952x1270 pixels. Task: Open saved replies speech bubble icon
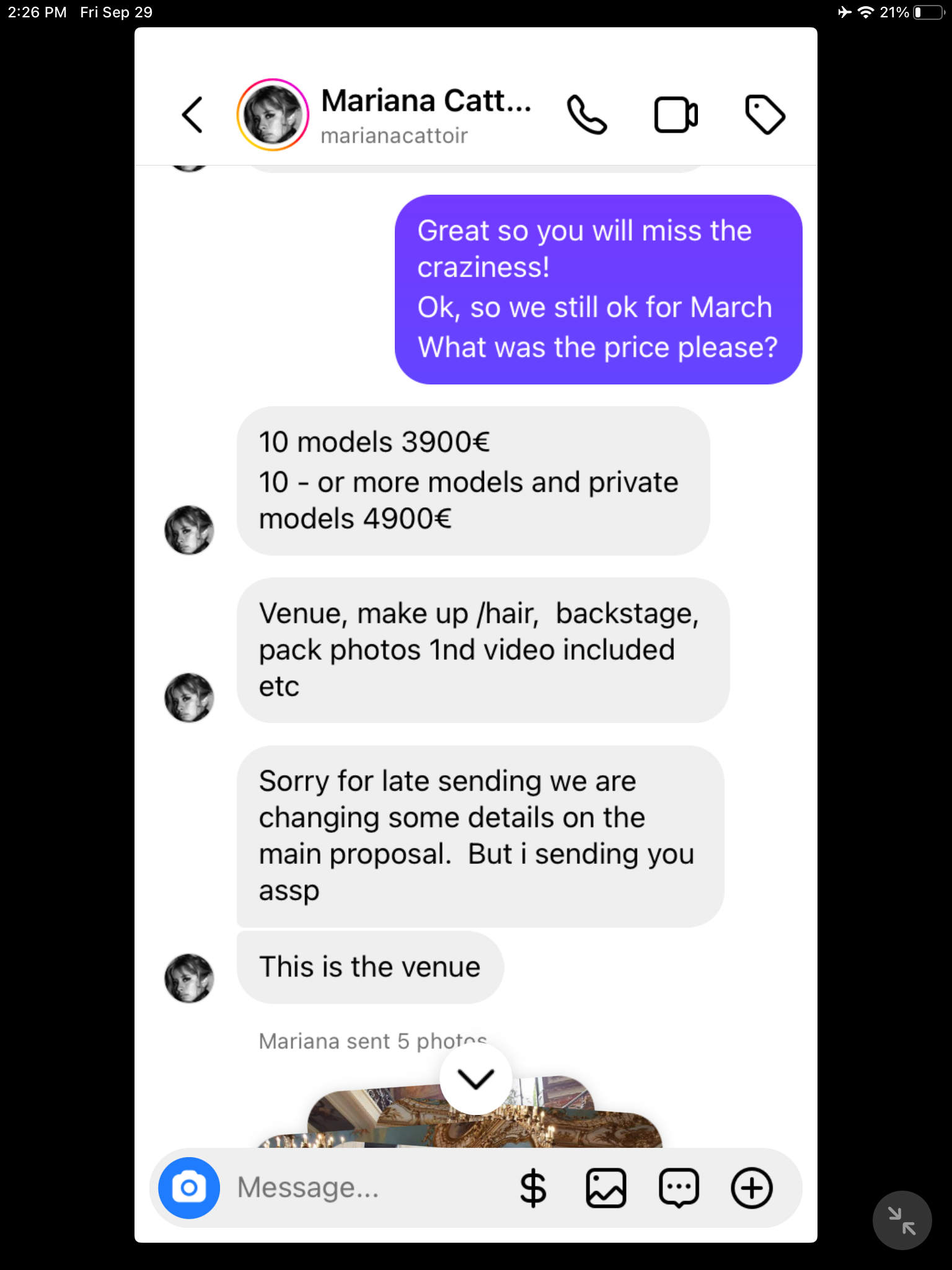(679, 1188)
